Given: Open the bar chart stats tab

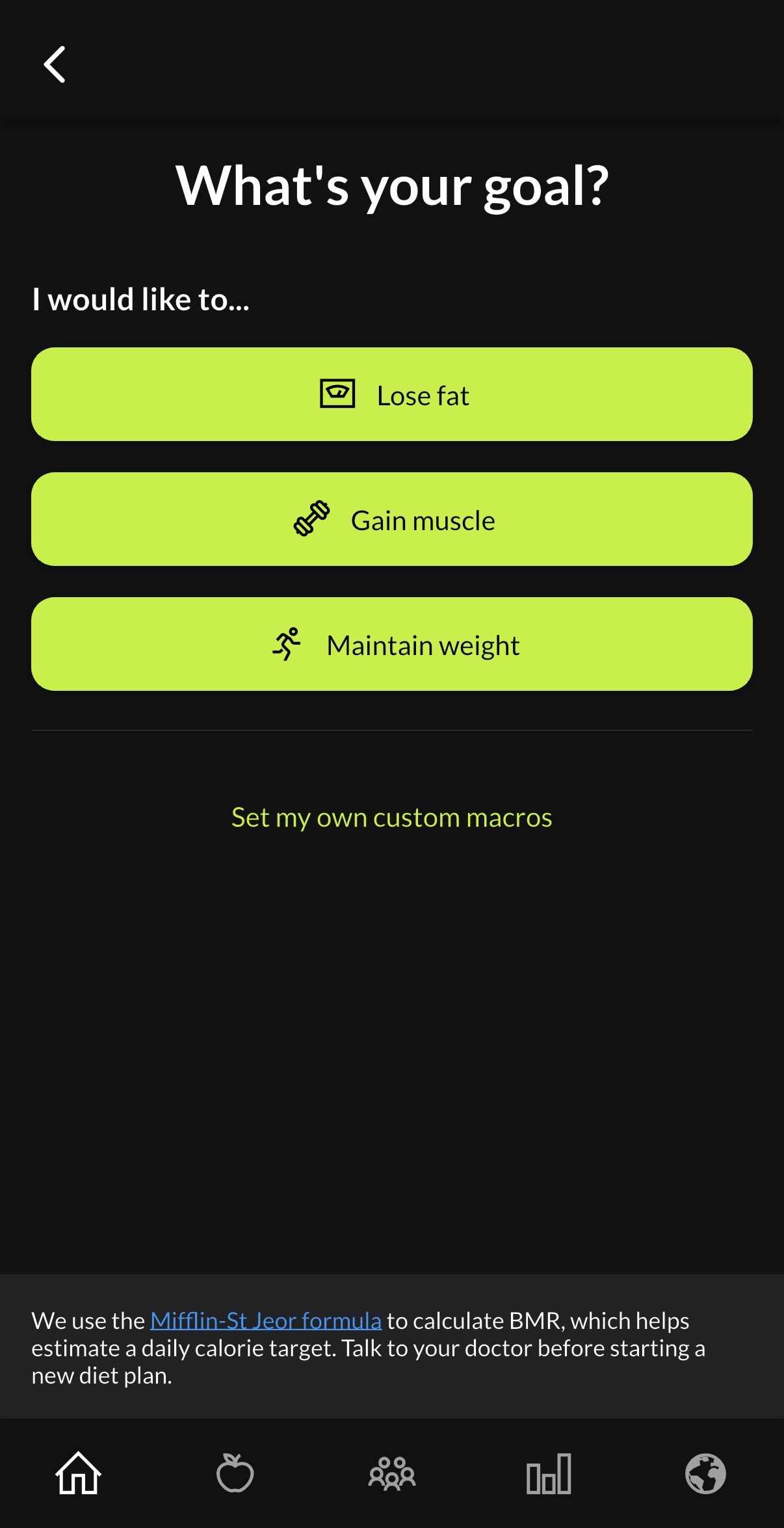Looking at the screenshot, I should 549,1473.
